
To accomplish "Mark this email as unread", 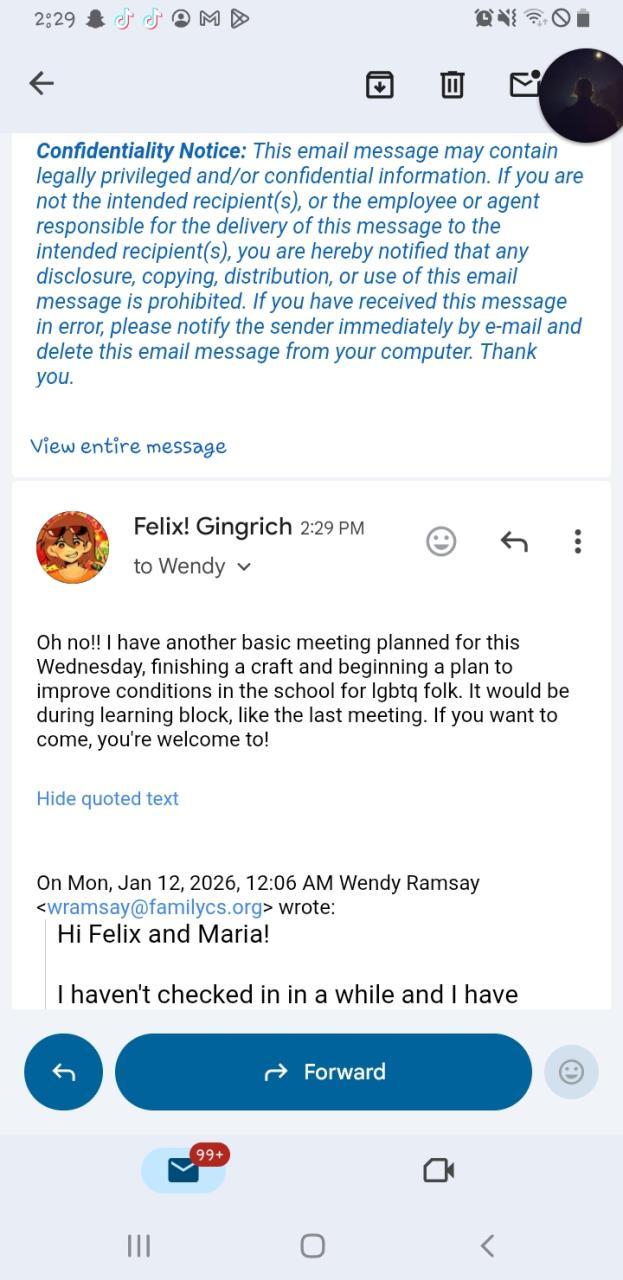I will point(524,84).
